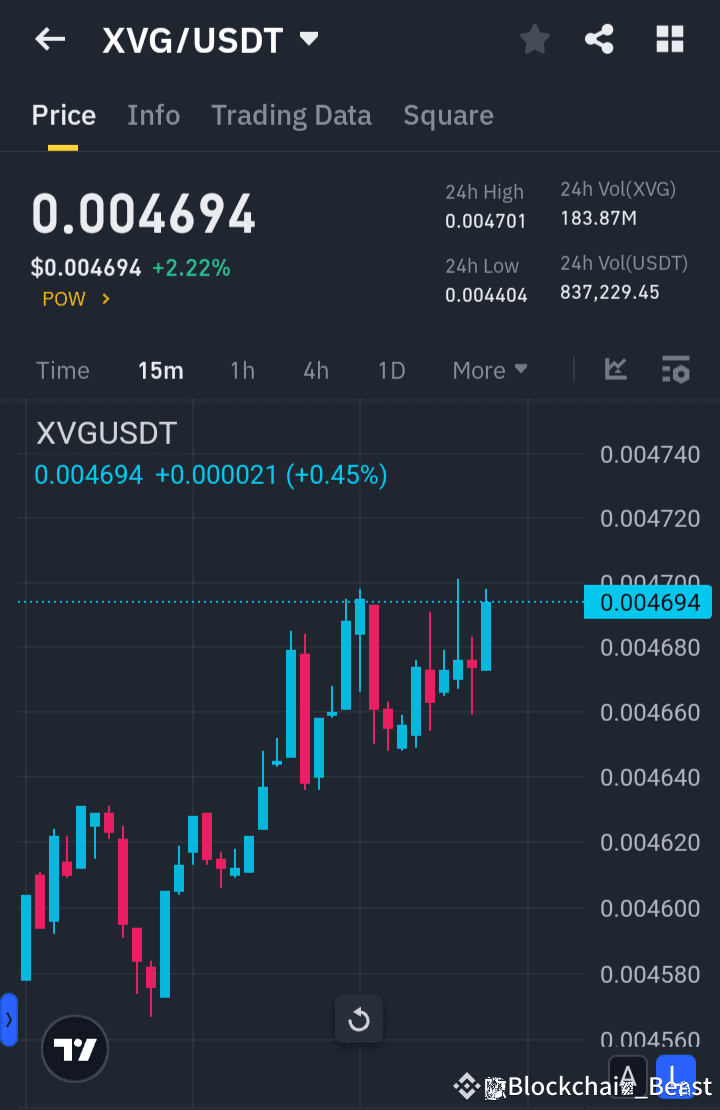Open the XVG/USDT pair selector dropdown
This screenshot has height=1110, width=720.
pos(309,39)
